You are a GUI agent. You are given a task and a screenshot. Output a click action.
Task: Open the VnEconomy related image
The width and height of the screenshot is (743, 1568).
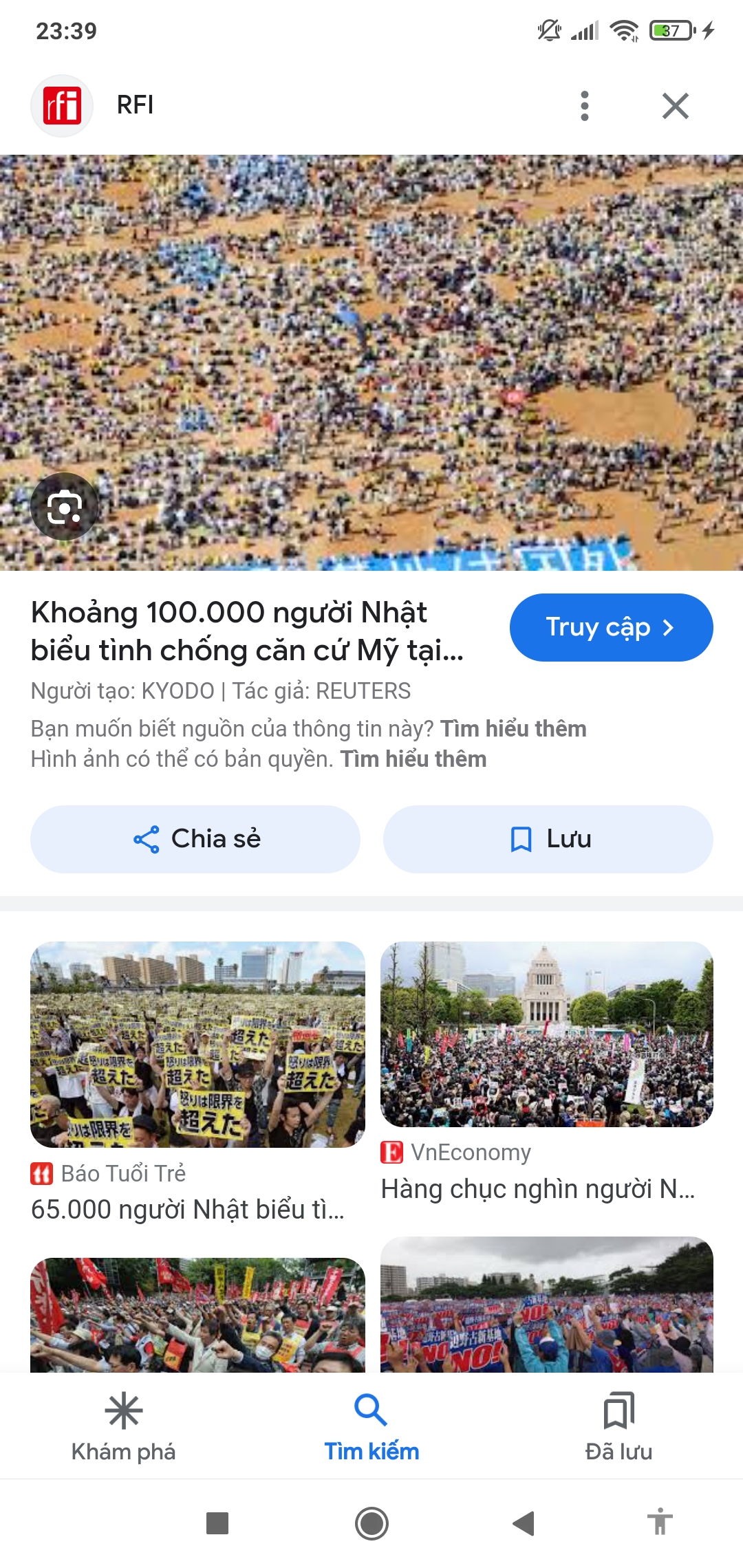pos(546,1034)
